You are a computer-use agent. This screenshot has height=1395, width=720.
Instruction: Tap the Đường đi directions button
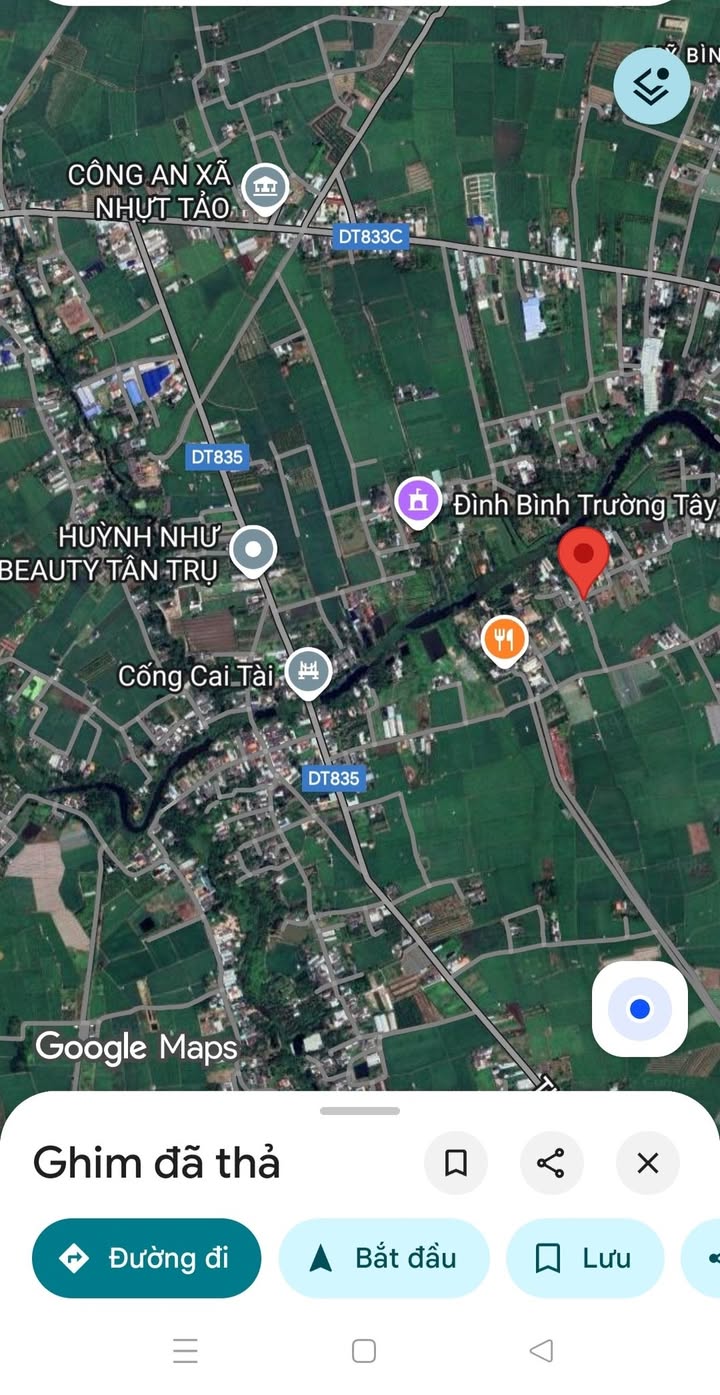[x=146, y=1258]
